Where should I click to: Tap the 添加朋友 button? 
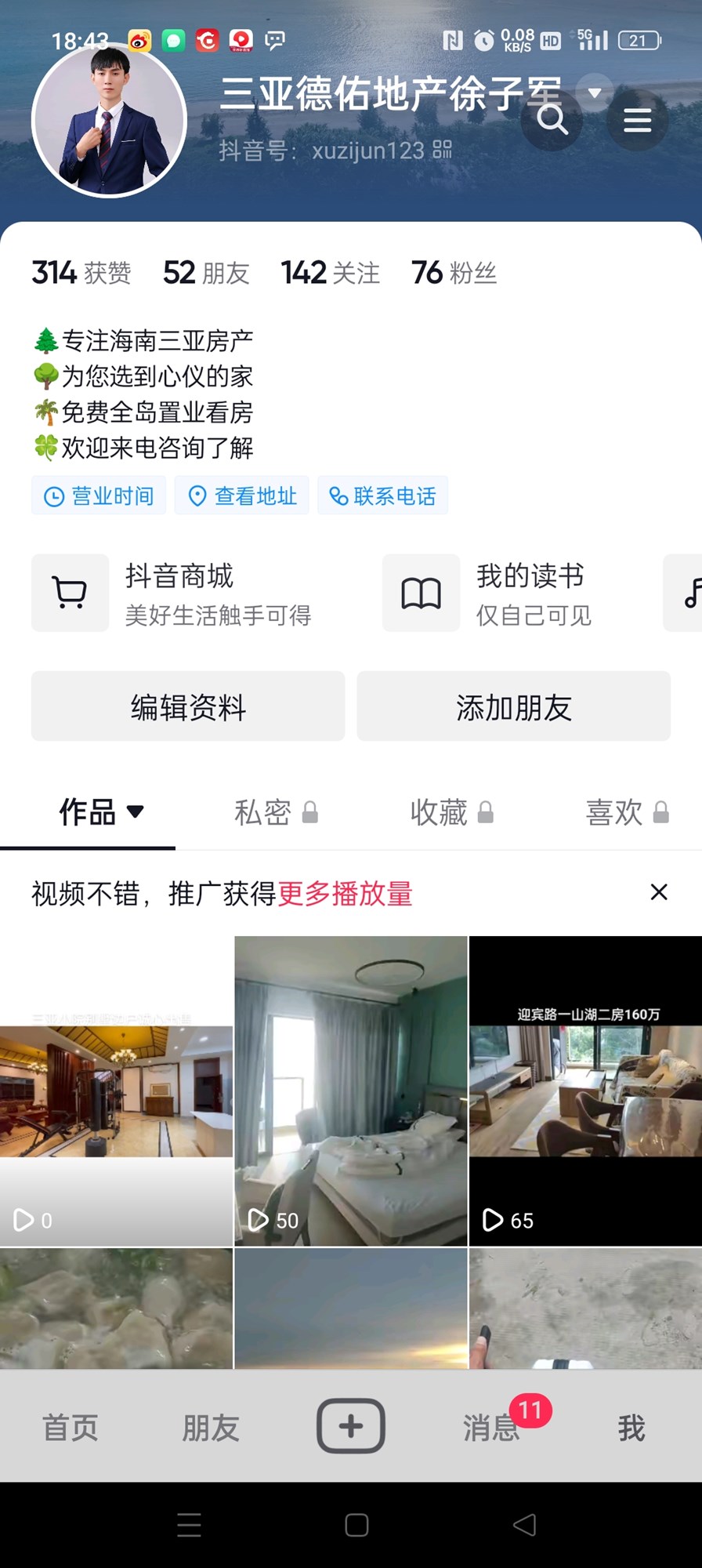pyautogui.click(x=513, y=706)
